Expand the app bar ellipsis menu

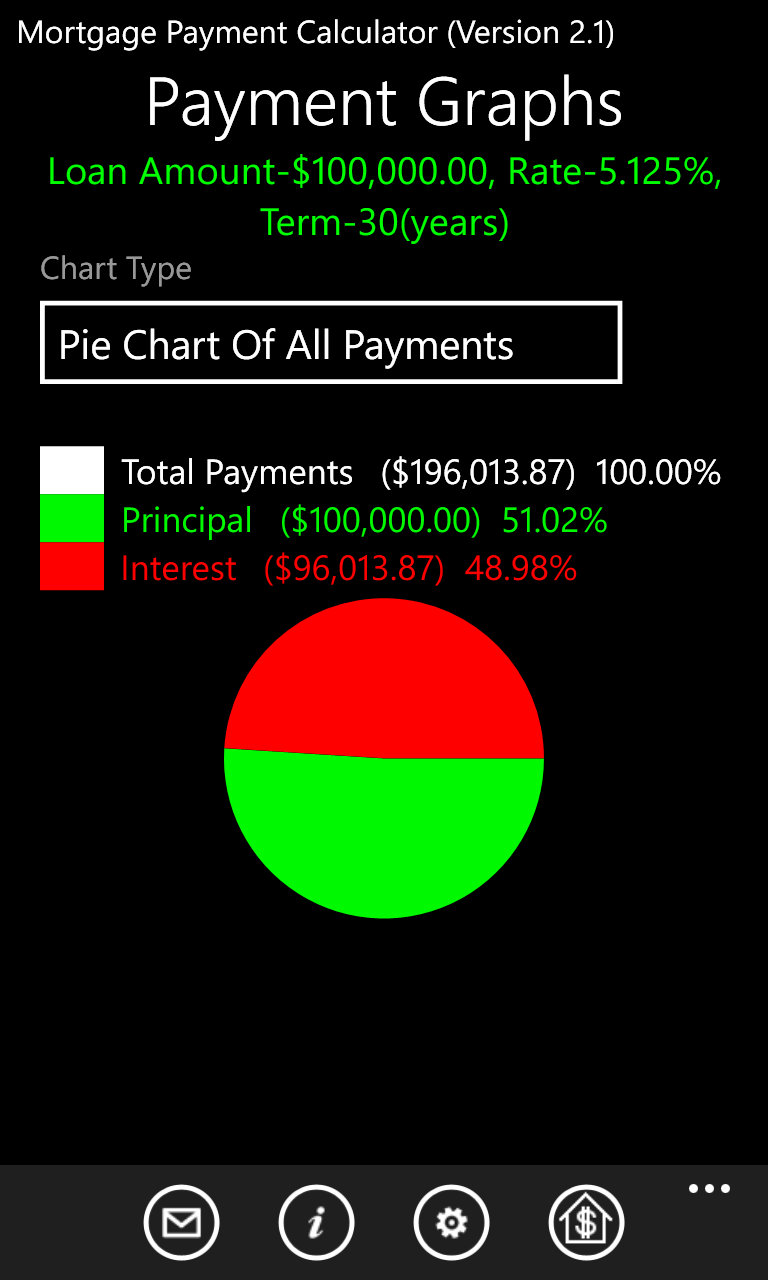coord(709,1189)
